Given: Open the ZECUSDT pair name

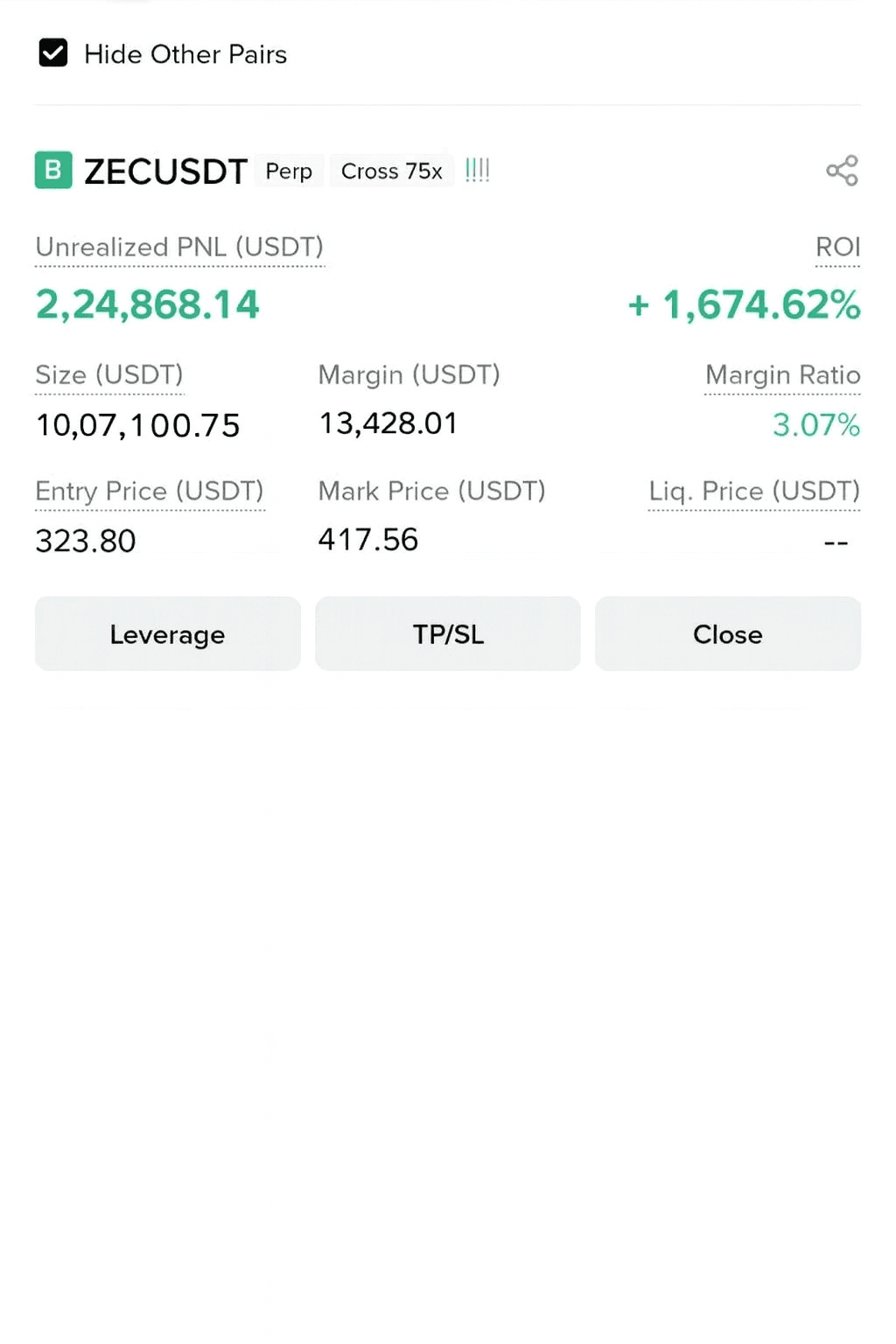Looking at the screenshot, I should pos(165,171).
